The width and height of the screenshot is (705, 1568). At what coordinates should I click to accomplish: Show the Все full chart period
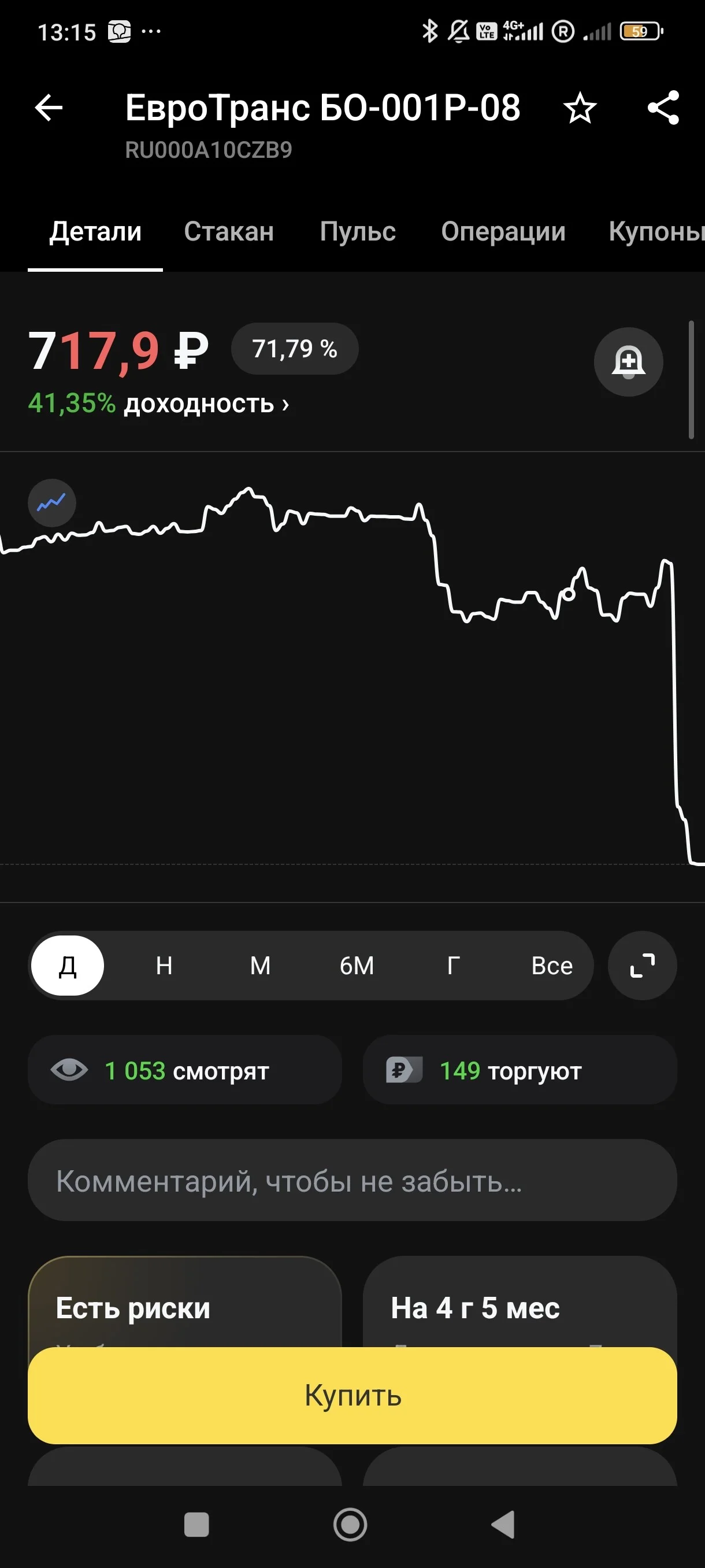tap(552, 966)
